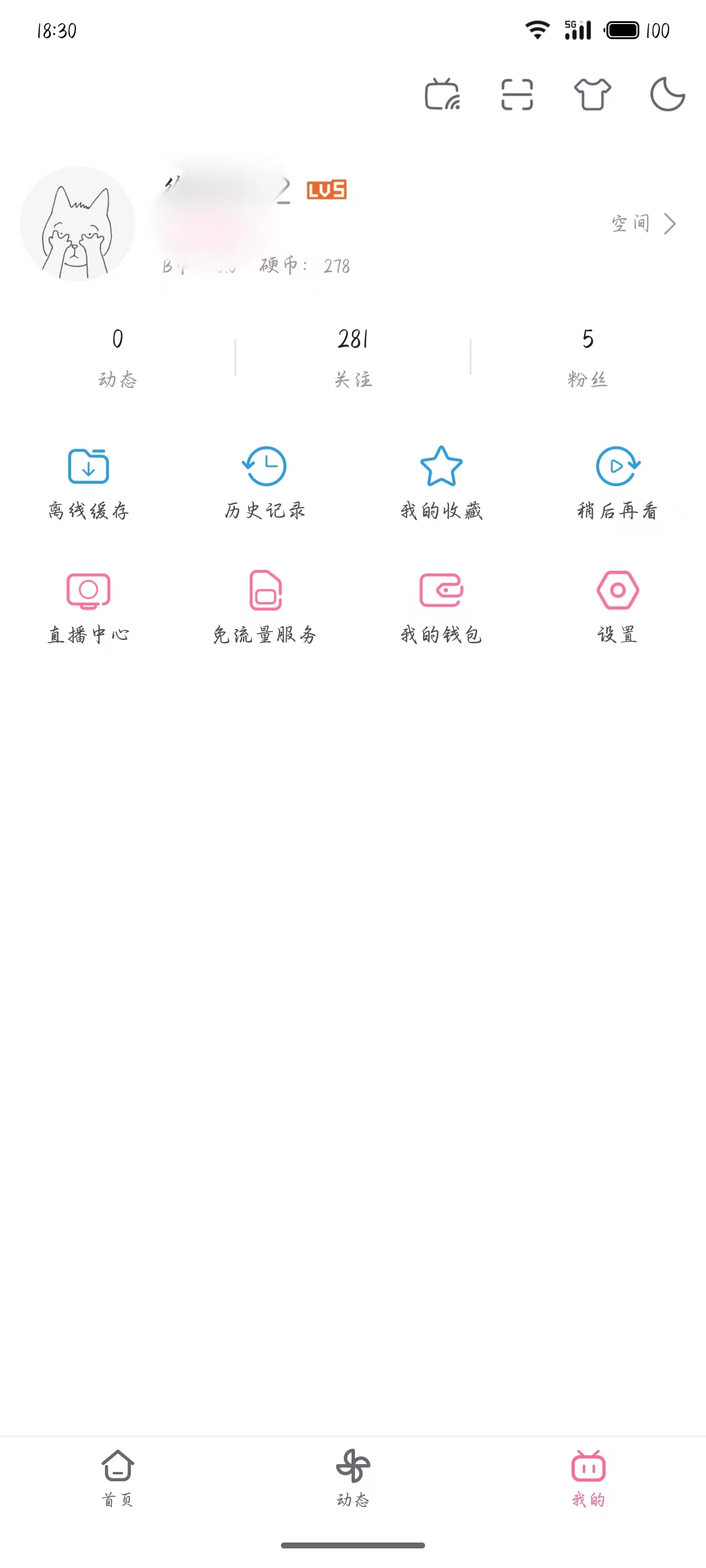This screenshot has width=706, height=1568.
Task: Open the TV cast icon
Action: point(442,95)
